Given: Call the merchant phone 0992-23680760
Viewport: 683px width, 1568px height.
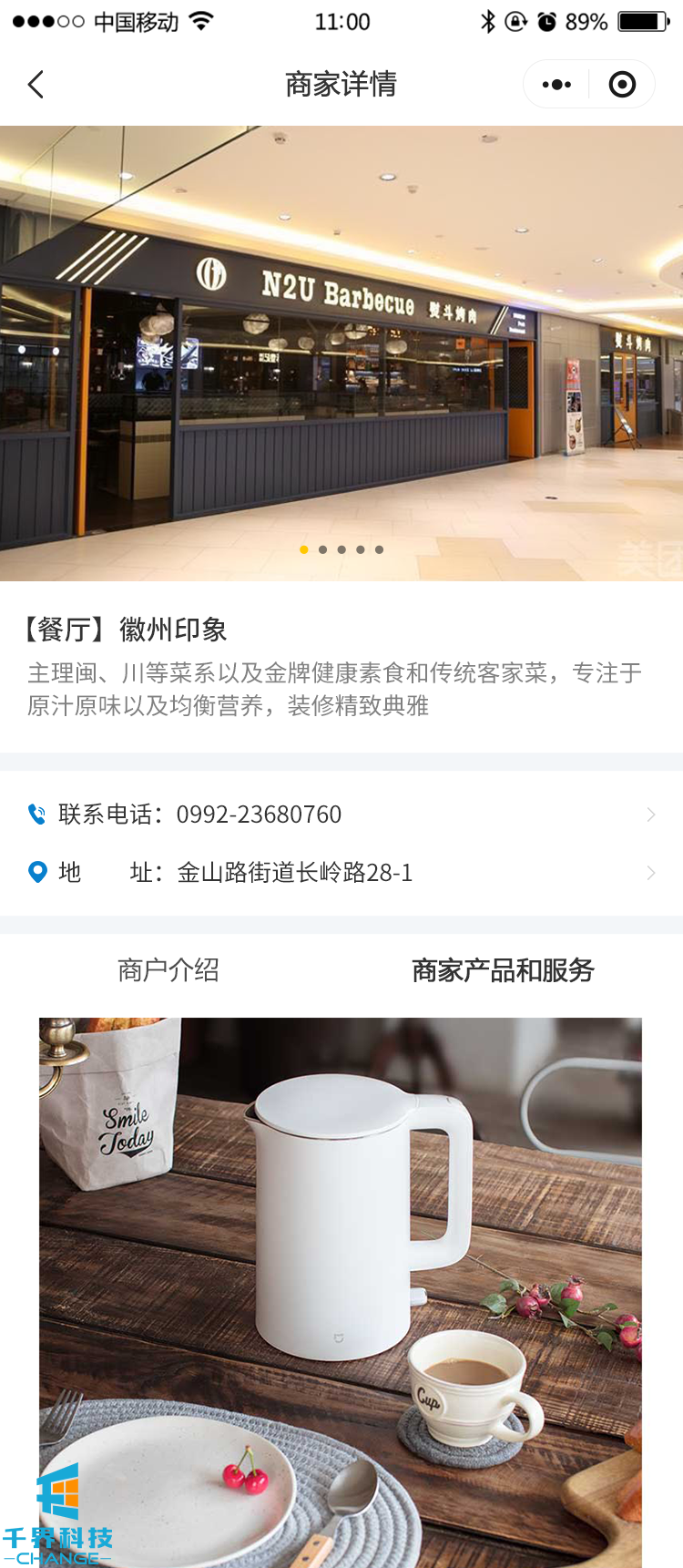Looking at the screenshot, I should [341, 815].
